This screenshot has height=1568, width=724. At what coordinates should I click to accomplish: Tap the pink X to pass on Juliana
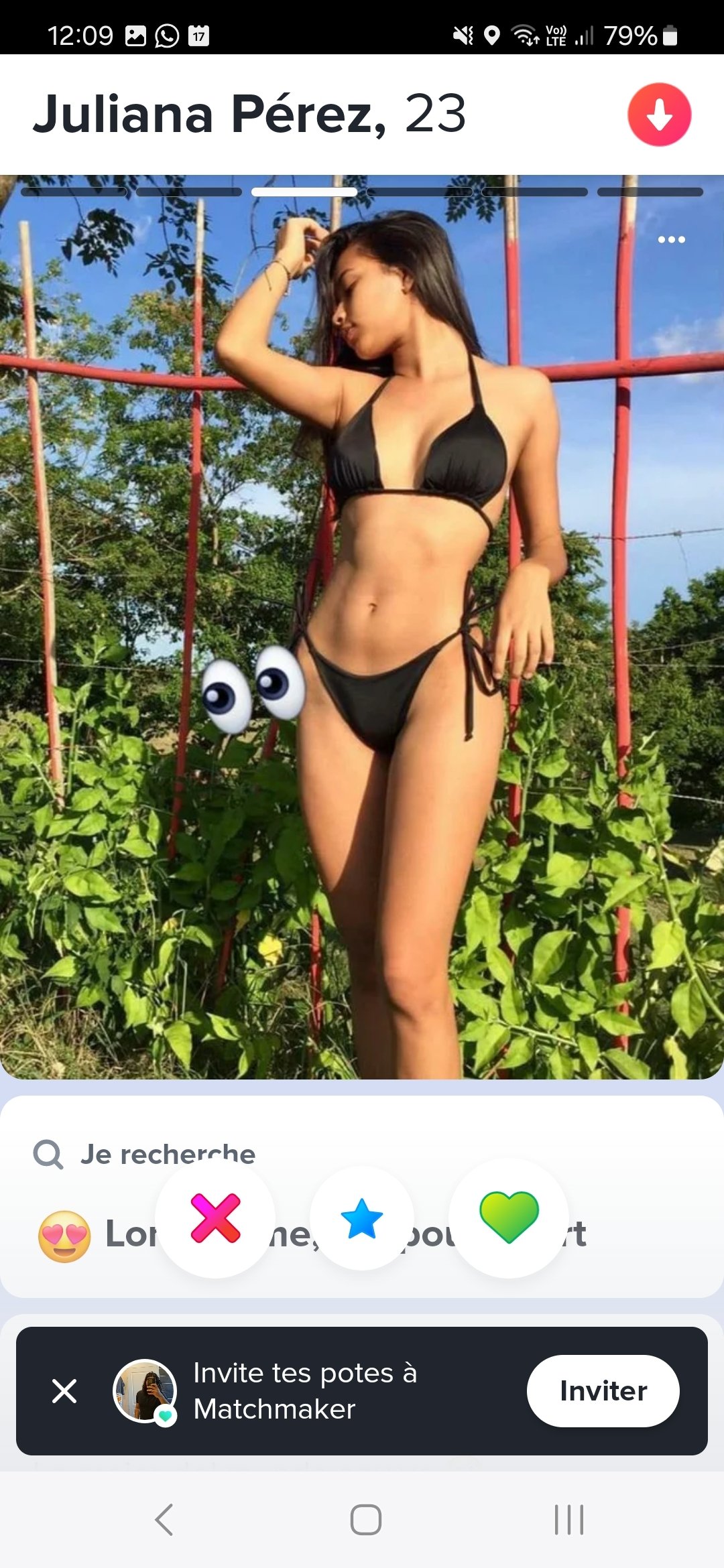215,1219
